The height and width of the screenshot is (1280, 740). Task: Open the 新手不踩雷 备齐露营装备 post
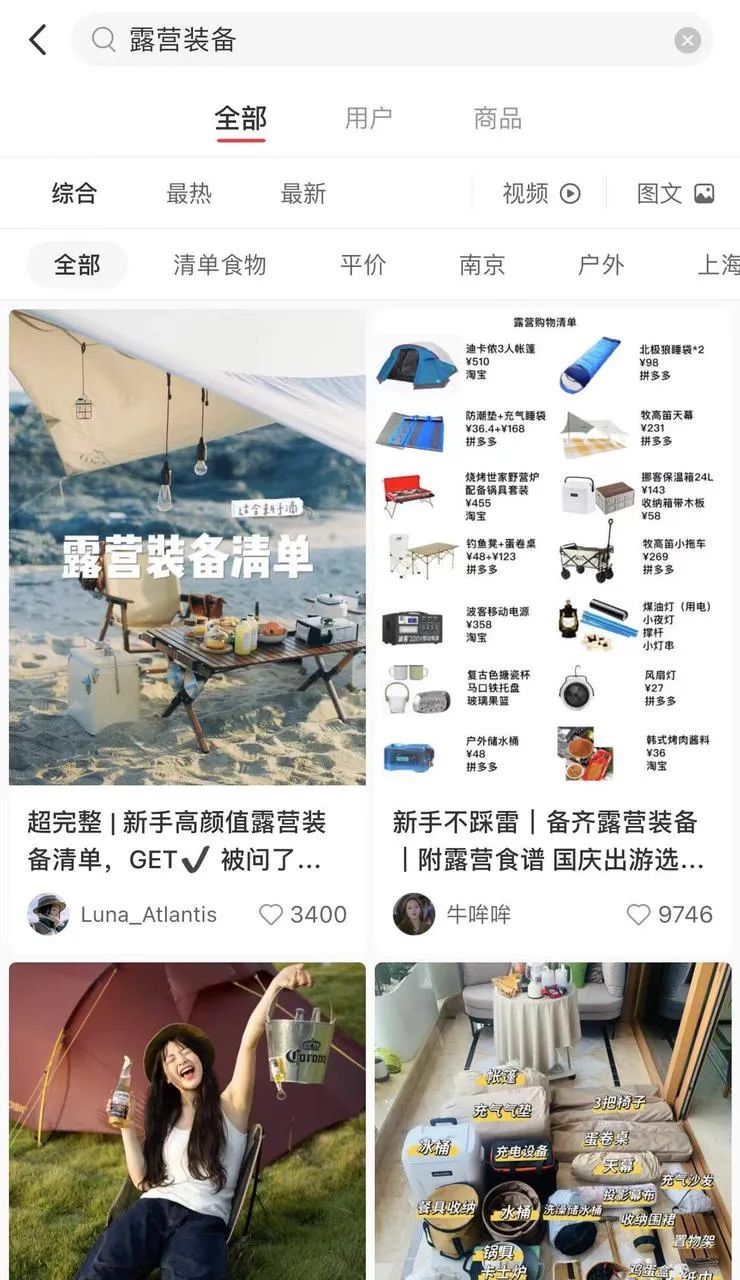(553, 546)
